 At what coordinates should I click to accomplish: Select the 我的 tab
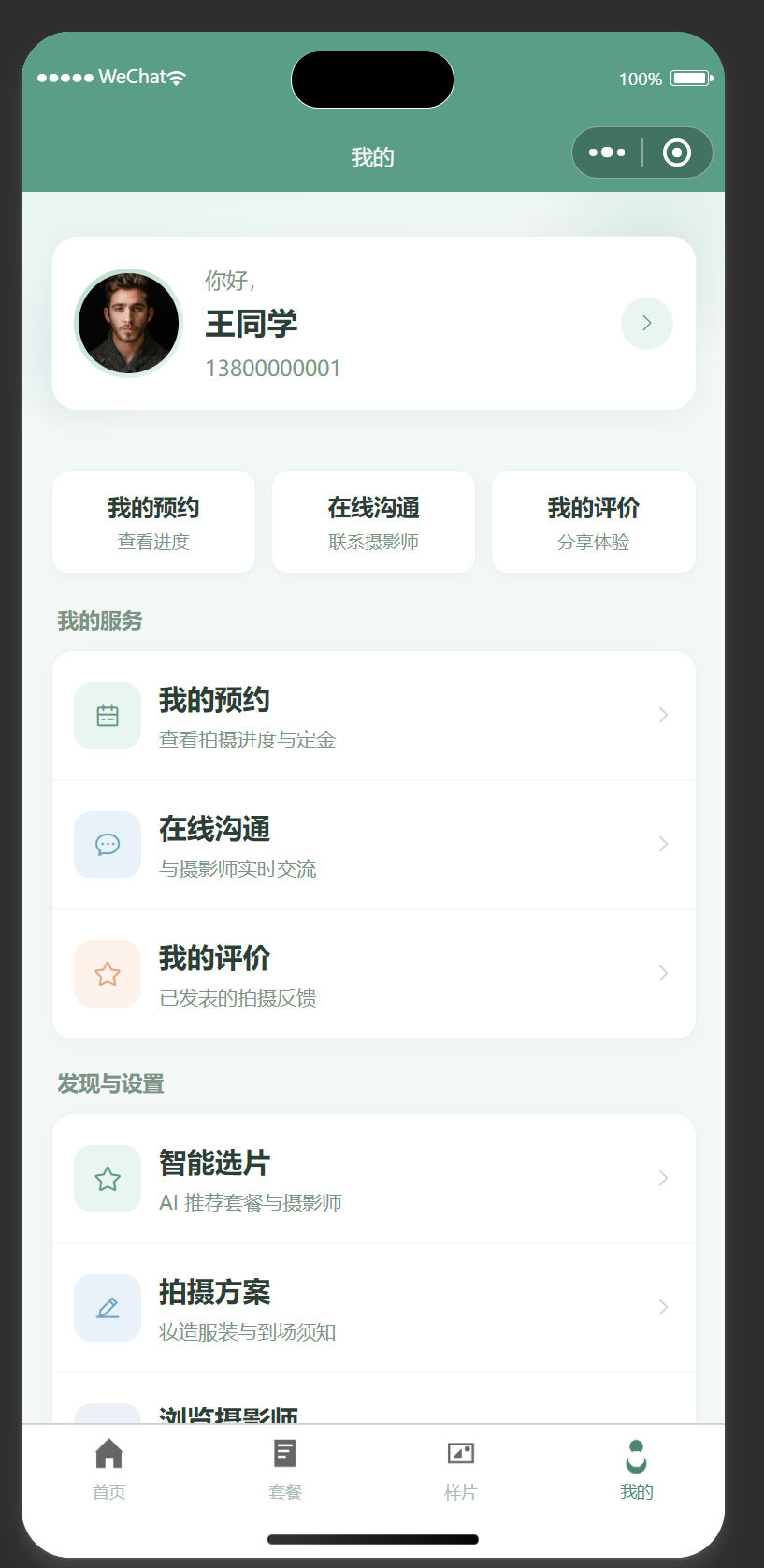(x=637, y=1470)
